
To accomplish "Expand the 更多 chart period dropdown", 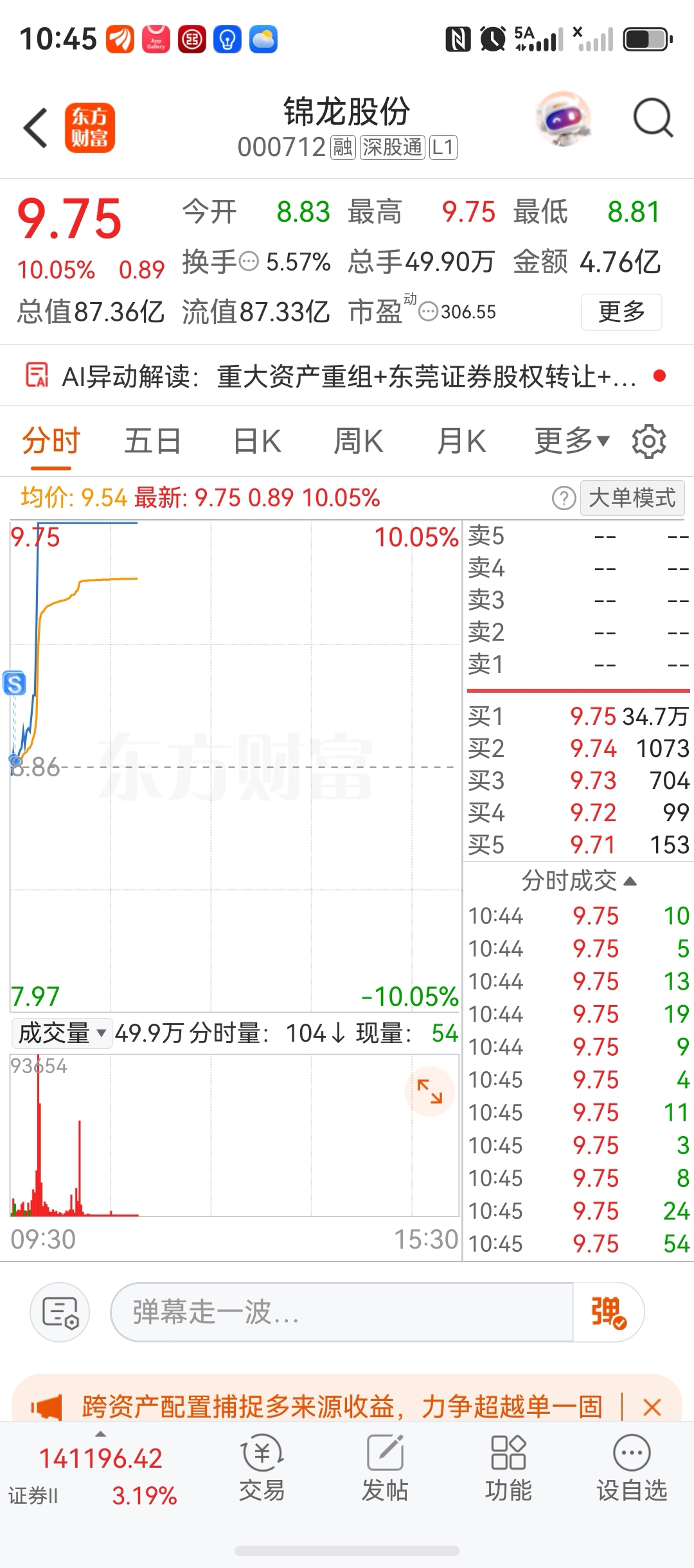I will tap(572, 441).
